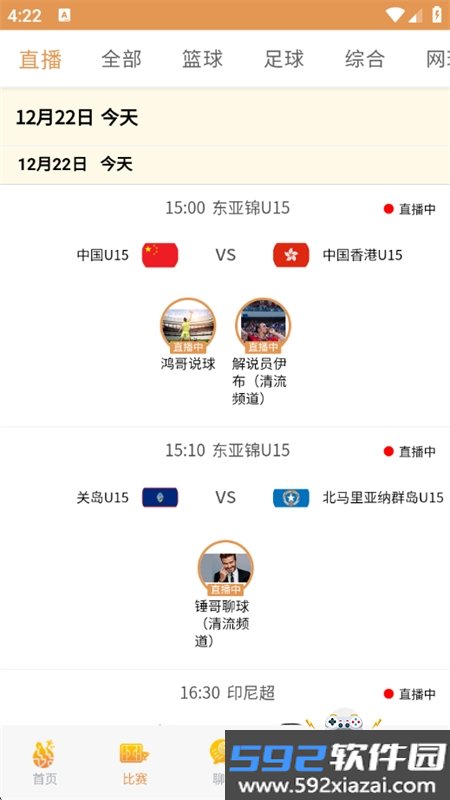Viewport: 450px width, 800px height.
Task: Open 锤哥聊球 live stream
Action: click(225, 594)
